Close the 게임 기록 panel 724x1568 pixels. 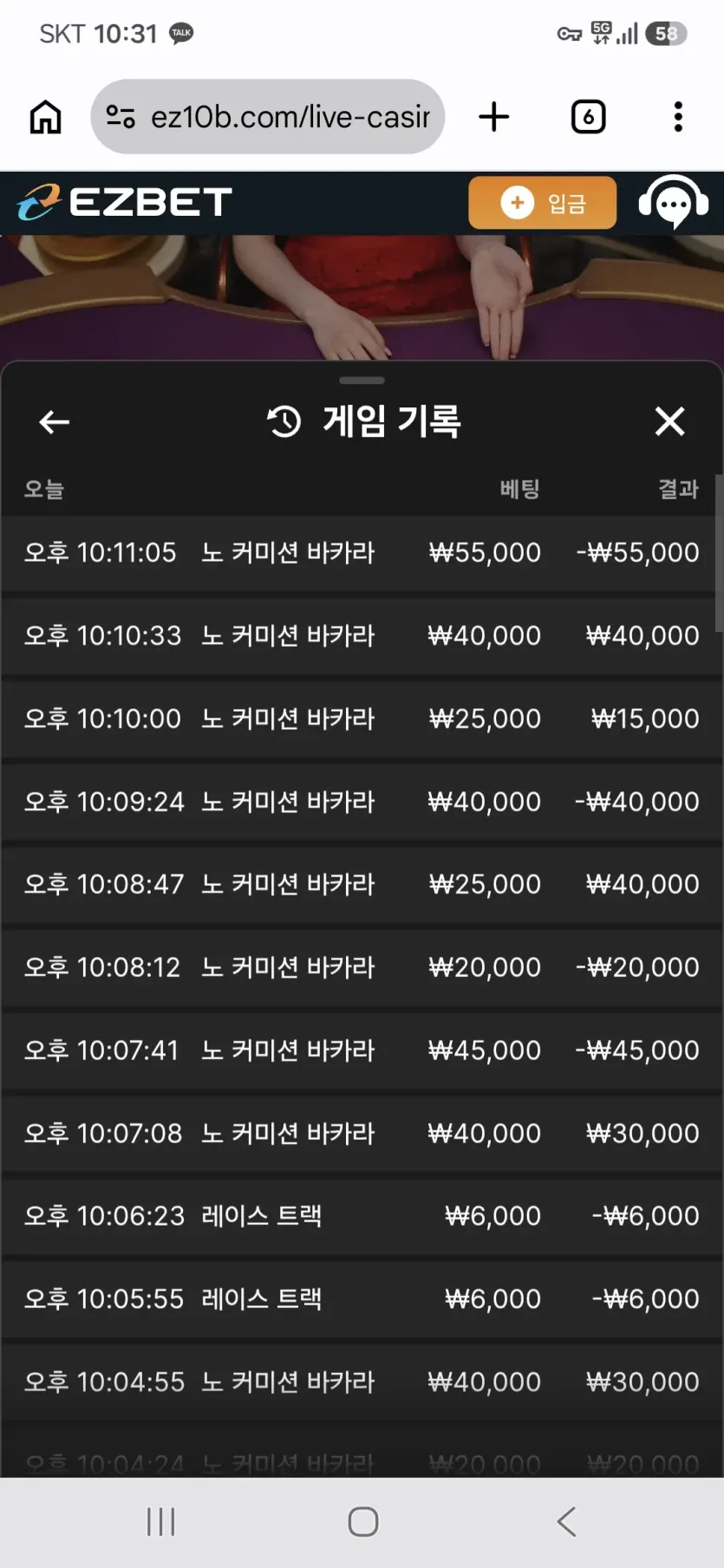(669, 422)
